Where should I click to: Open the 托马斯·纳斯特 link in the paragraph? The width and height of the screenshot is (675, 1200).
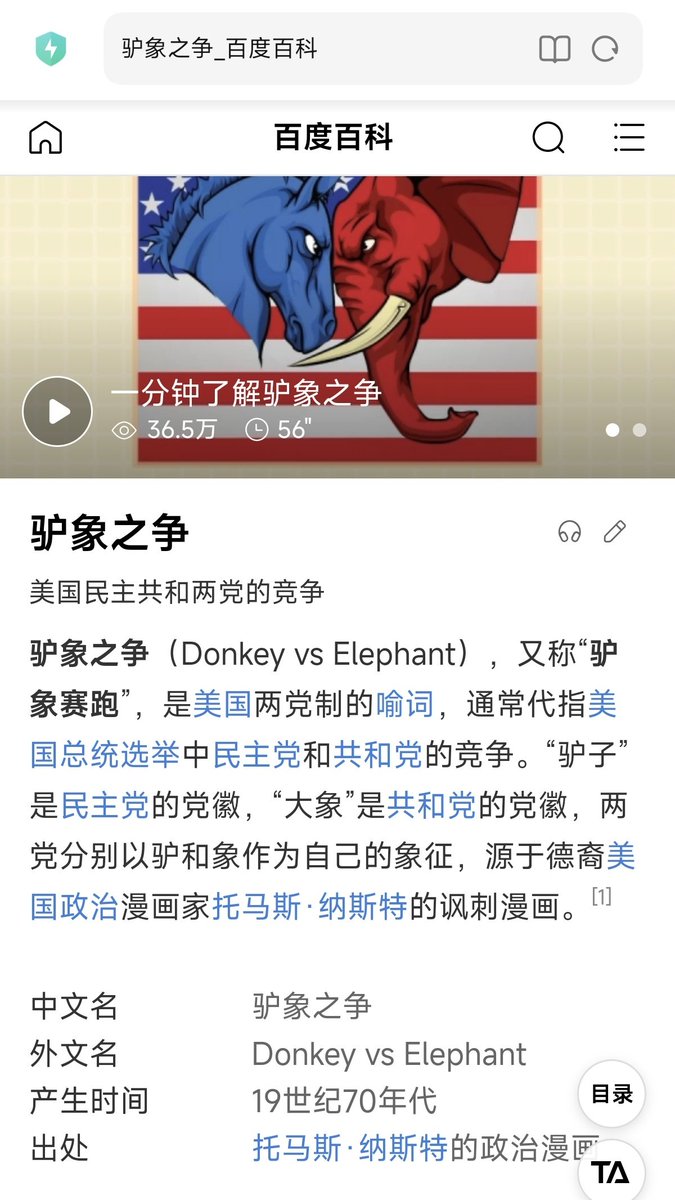(310, 907)
